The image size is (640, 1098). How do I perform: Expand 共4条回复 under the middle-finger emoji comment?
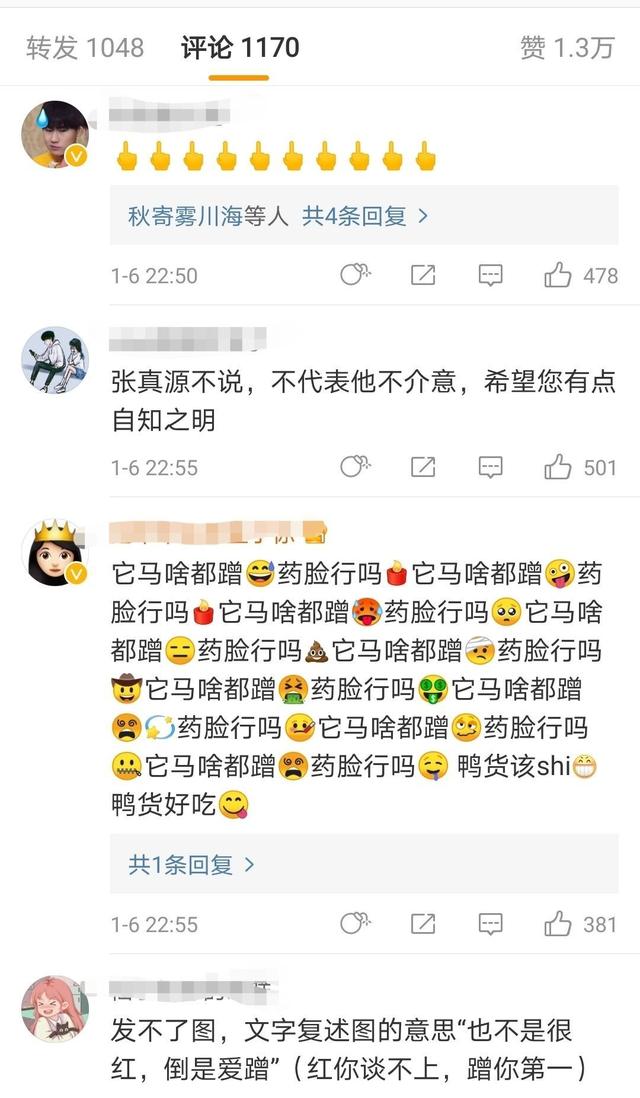pyautogui.click(x=278, y=215)
